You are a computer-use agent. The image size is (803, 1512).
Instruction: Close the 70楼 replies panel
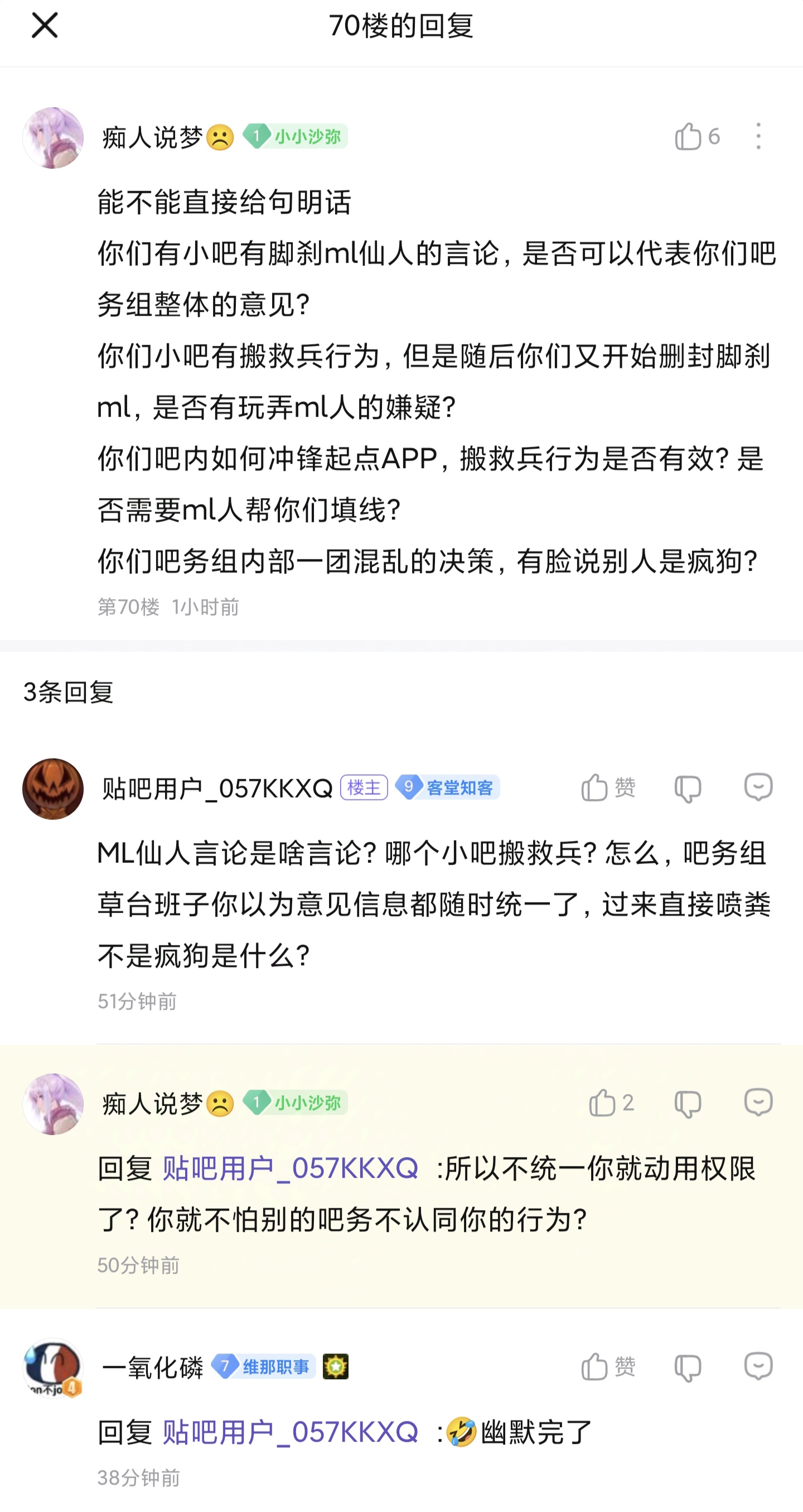tap(45, 26)
